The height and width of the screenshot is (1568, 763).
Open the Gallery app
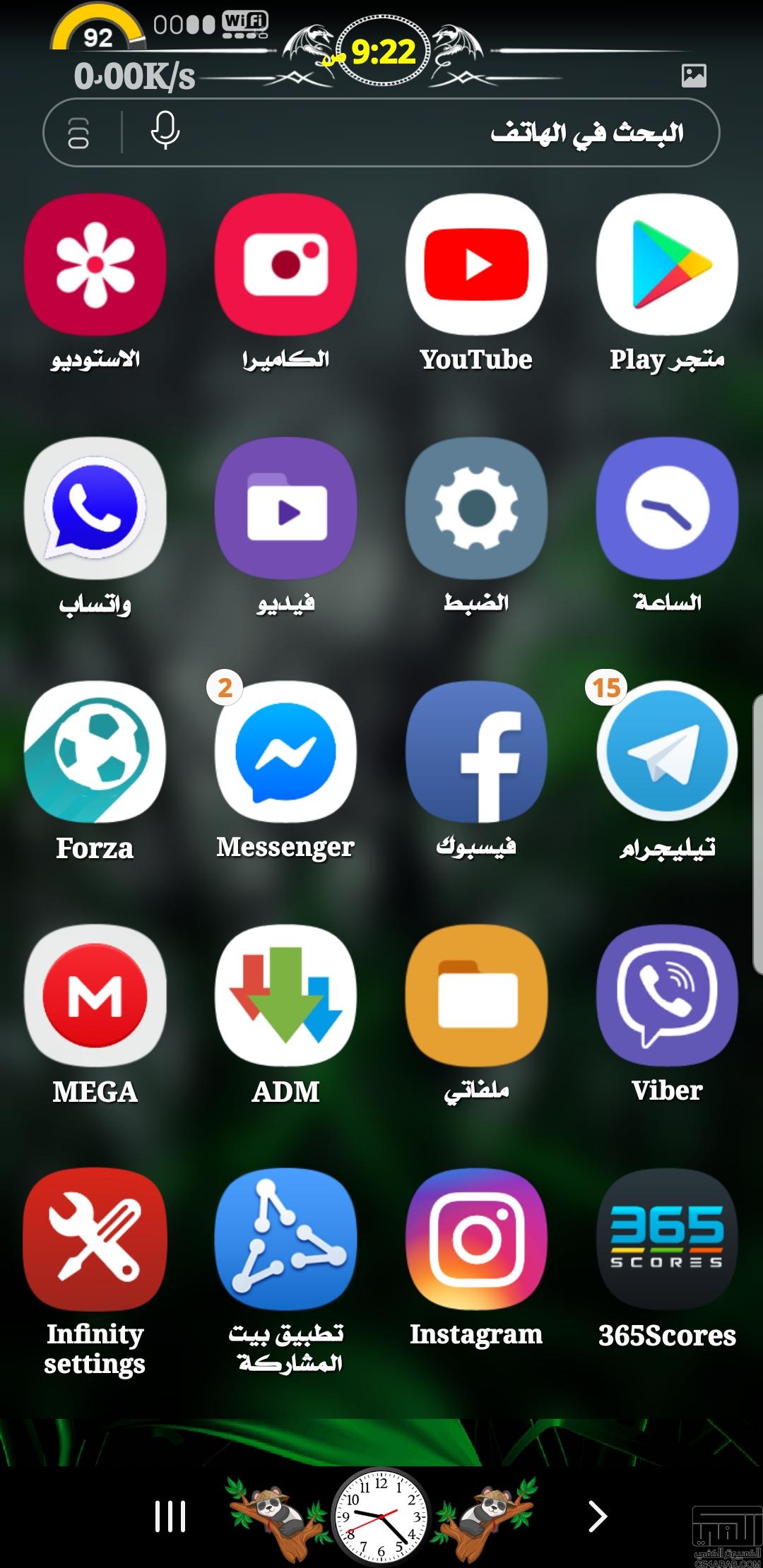[95, 264]
